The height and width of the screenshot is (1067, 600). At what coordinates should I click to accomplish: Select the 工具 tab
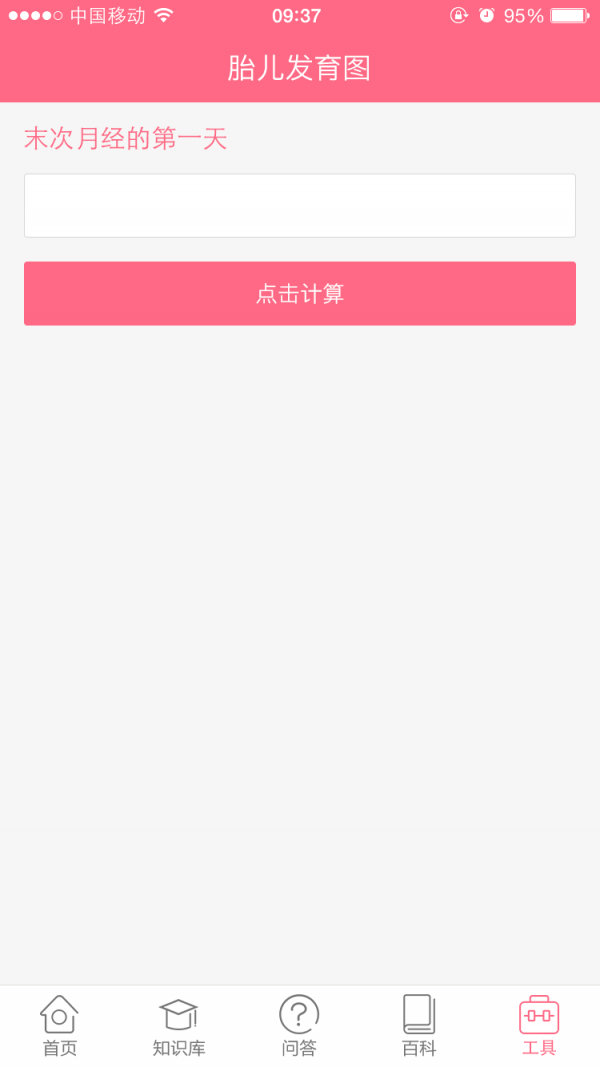[x=539, y=1026]
